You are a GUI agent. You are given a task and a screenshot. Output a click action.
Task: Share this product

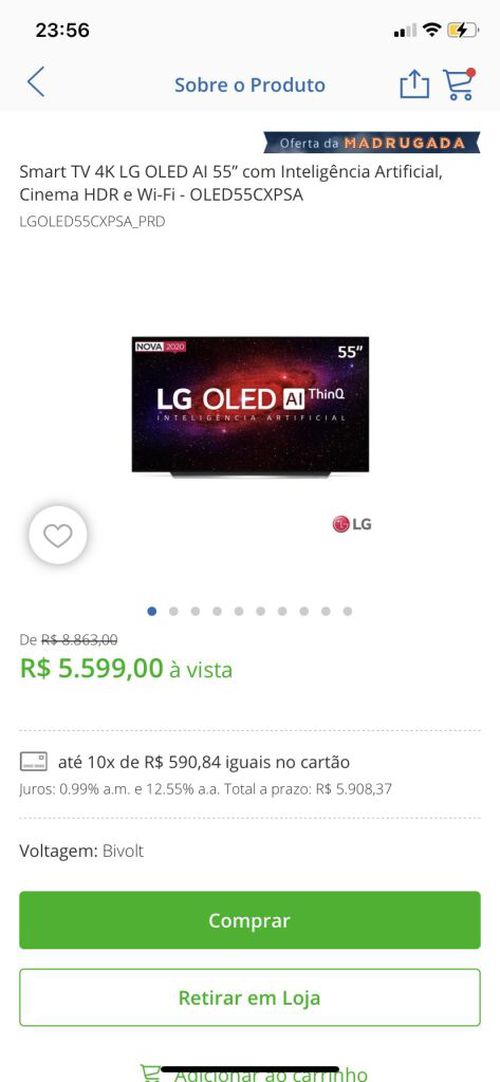tap(414, 84)
